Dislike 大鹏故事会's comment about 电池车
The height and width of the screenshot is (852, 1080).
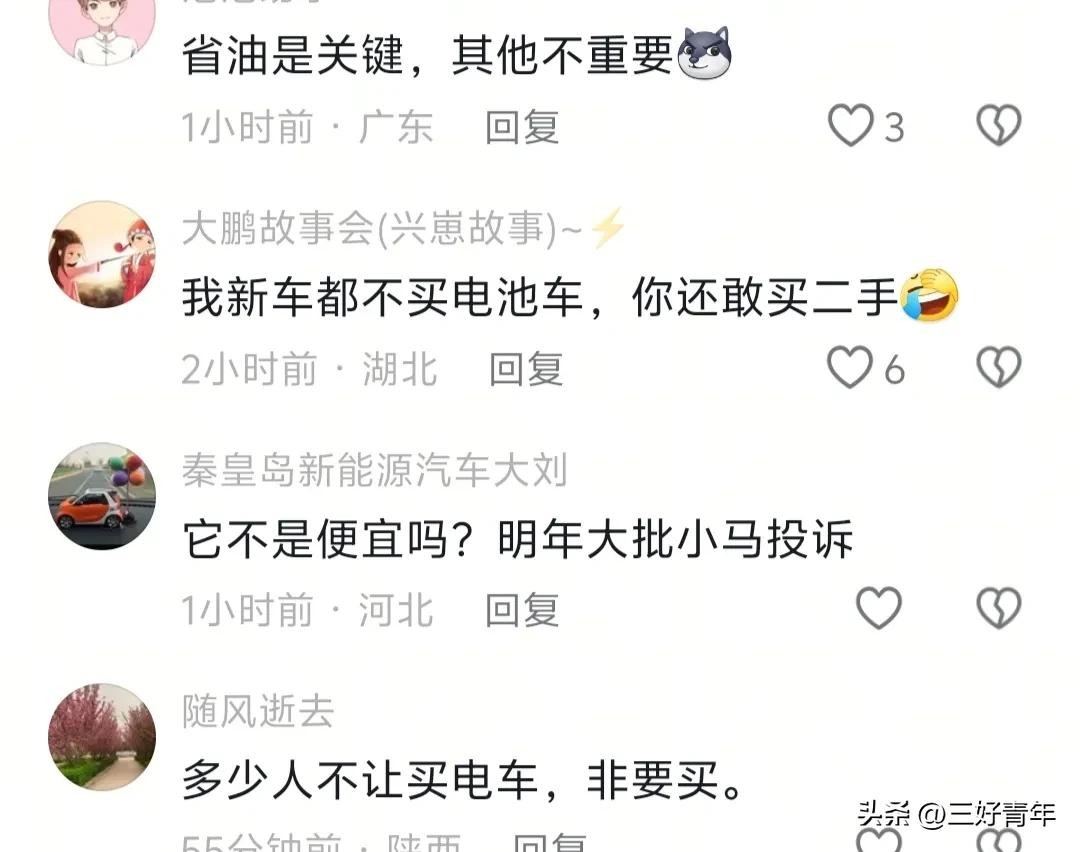pos(998,369)
